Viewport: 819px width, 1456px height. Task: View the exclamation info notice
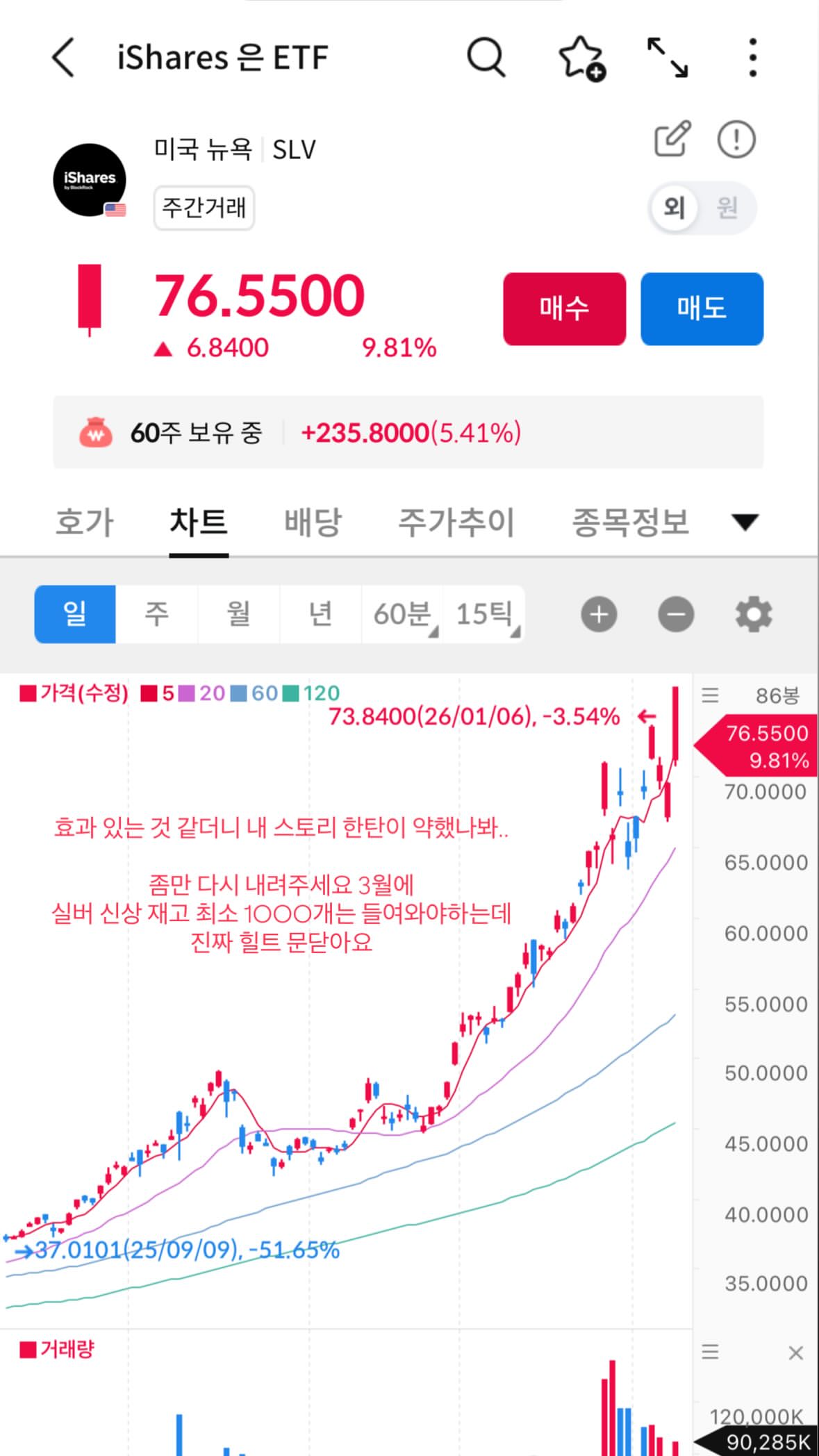736,139
